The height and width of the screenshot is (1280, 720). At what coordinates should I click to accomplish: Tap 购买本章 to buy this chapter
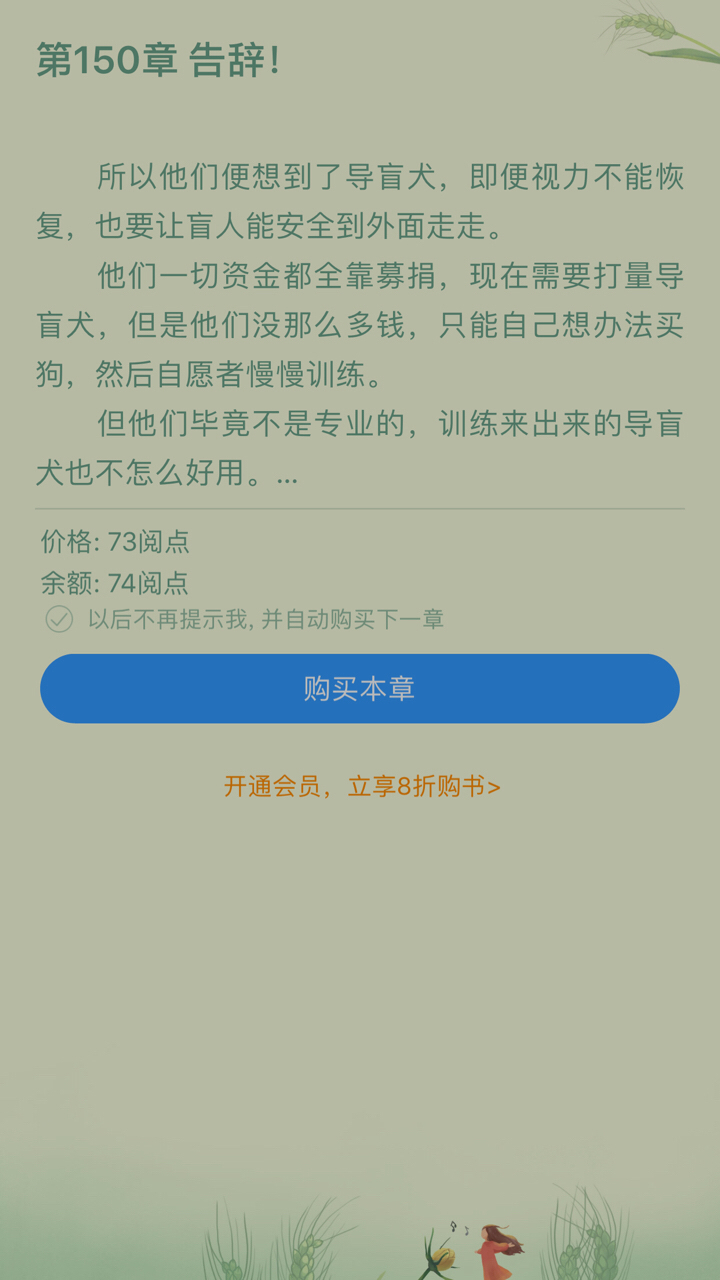tap(360, 688)
